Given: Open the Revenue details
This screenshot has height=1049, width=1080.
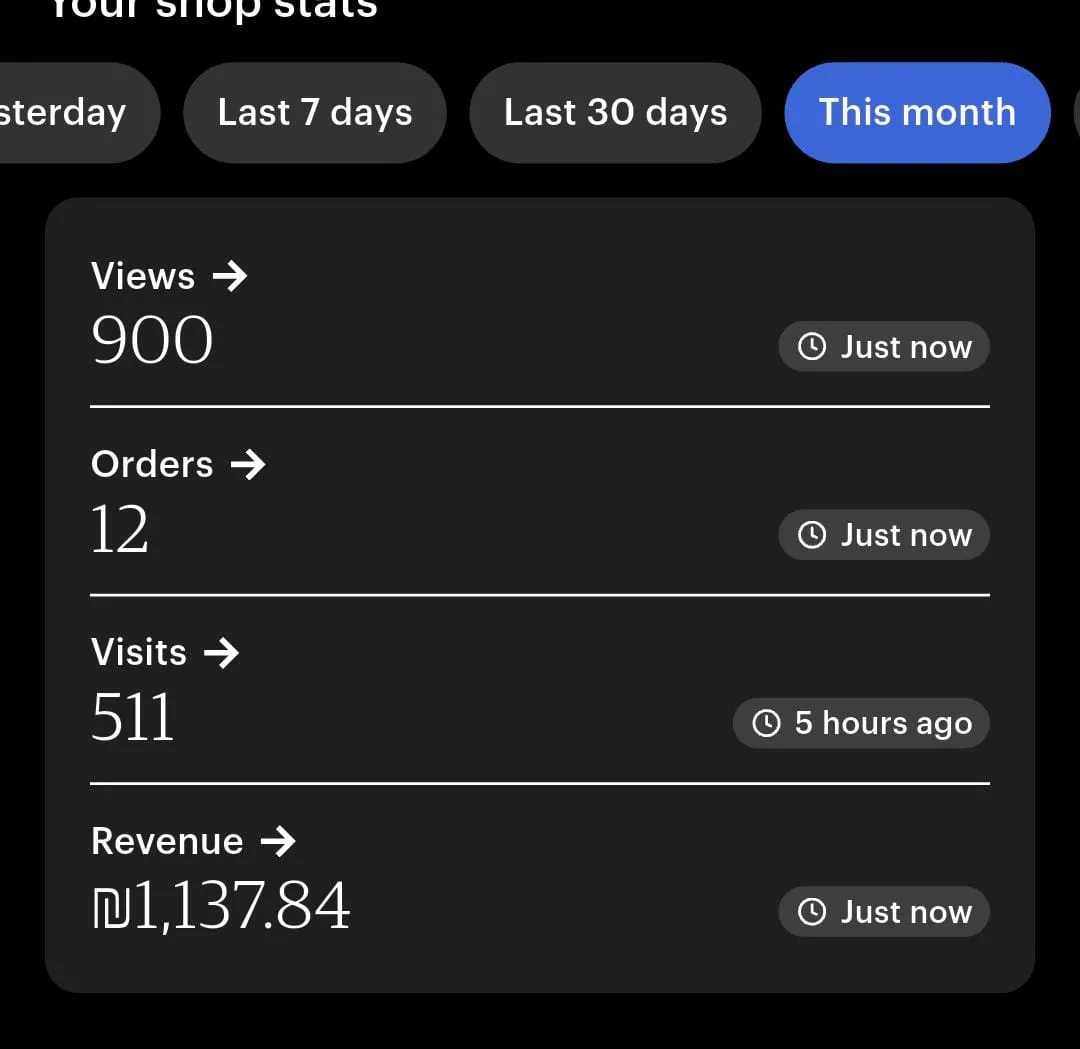Looking at the screenshot, I should point(193,841).
